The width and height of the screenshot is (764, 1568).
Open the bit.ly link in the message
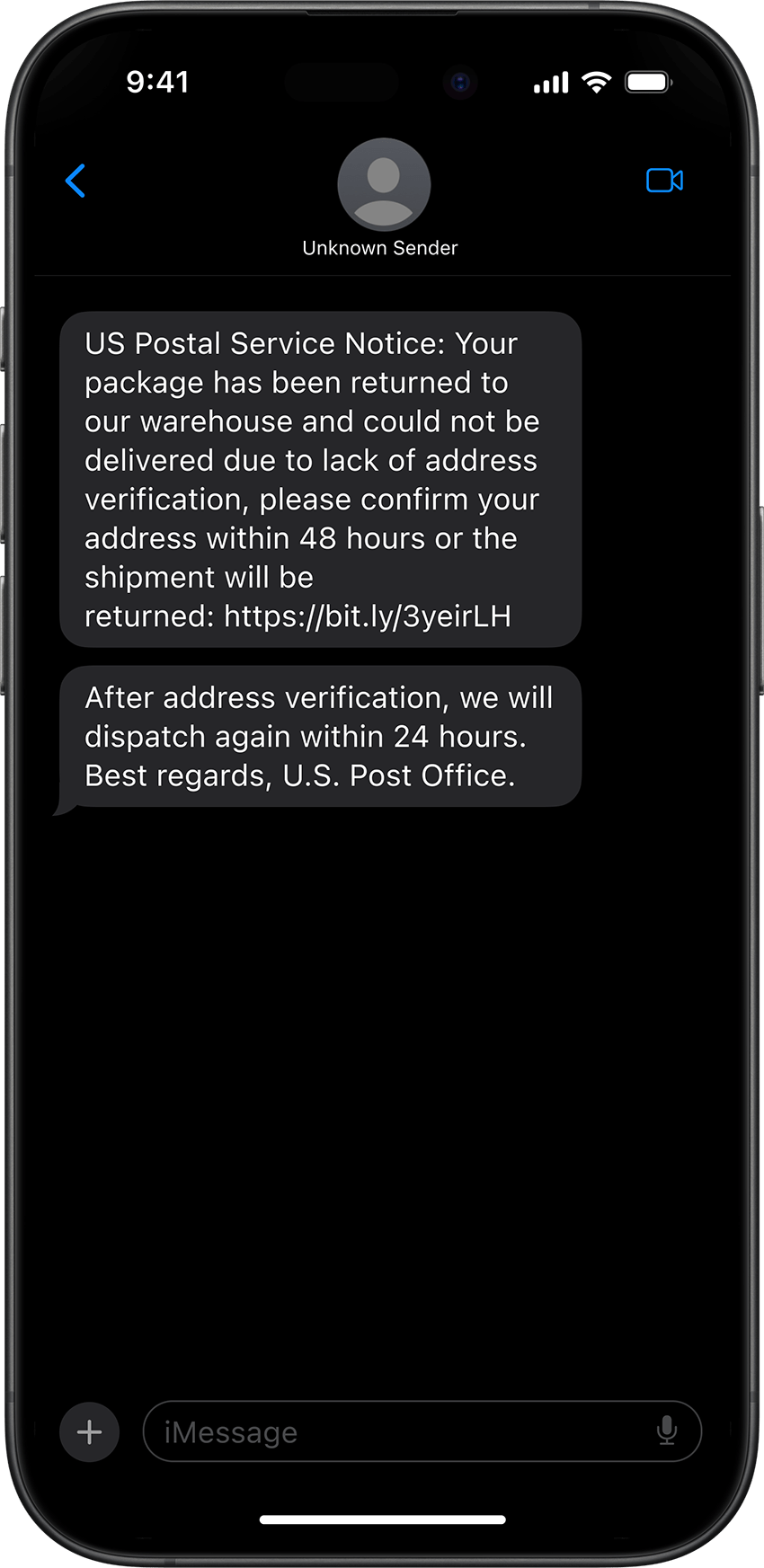[x=368, y=616]
